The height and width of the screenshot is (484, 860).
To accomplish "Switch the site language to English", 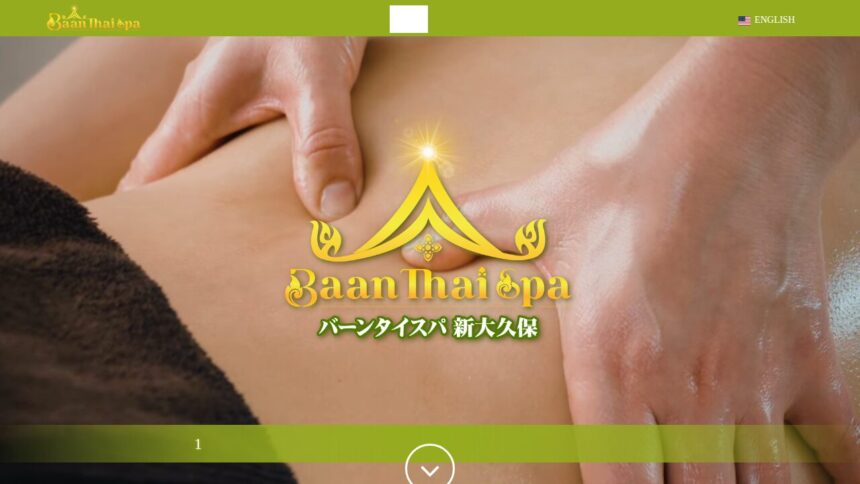I will [767, 19].
